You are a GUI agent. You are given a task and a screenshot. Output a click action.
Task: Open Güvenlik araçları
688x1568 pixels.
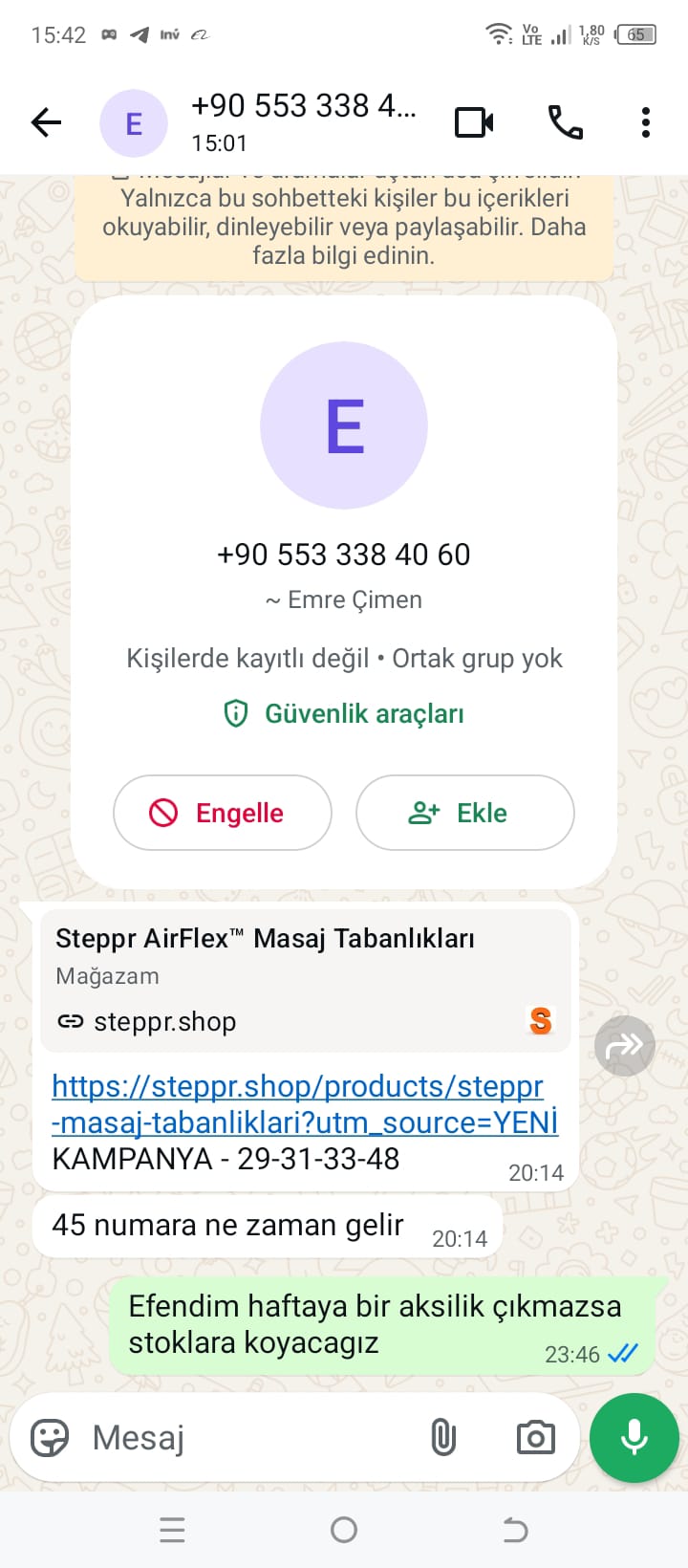(x=344, y=713)
